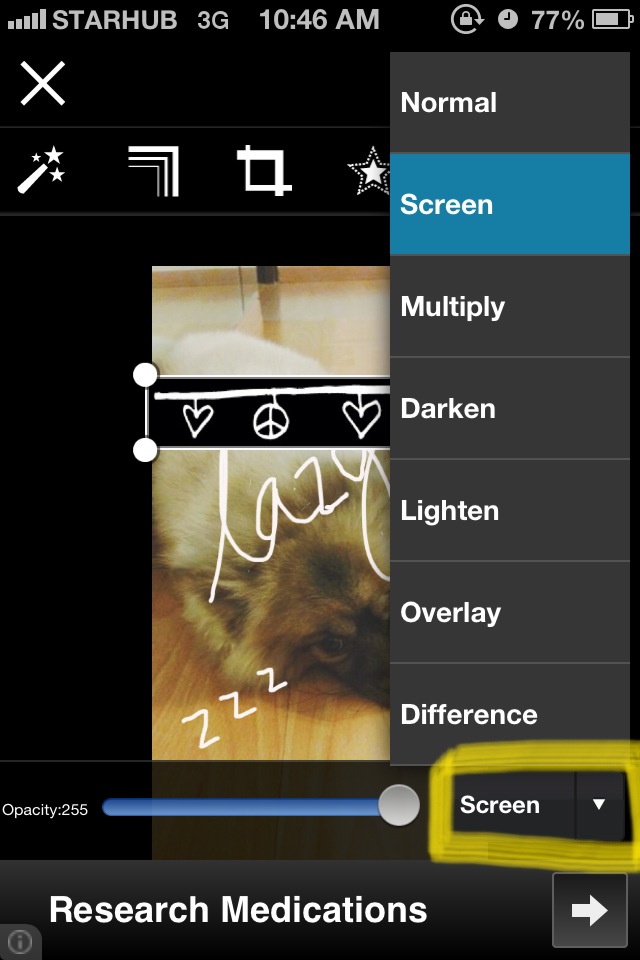Image resolution: width=640 pixels, height=960 pixels.
Task: Open the ad info icon
Action: pos(19,942)
